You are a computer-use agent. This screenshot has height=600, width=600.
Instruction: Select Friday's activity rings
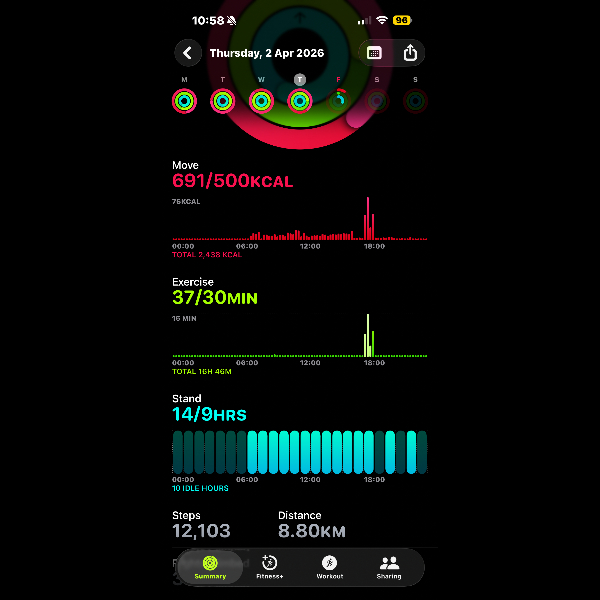tap(338, 100)
